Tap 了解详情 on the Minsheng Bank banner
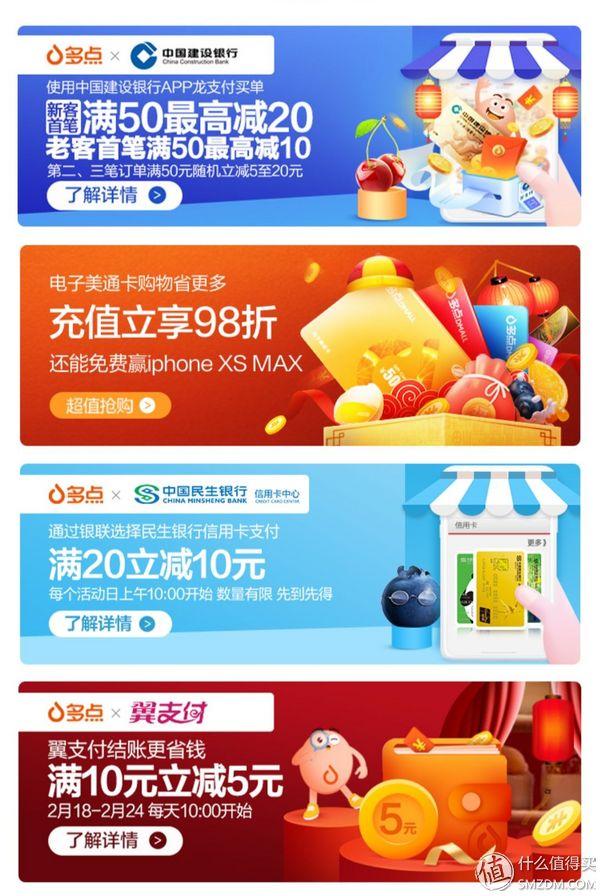The width and height of the screenshot is (600, 896). [x=110, y=623]
